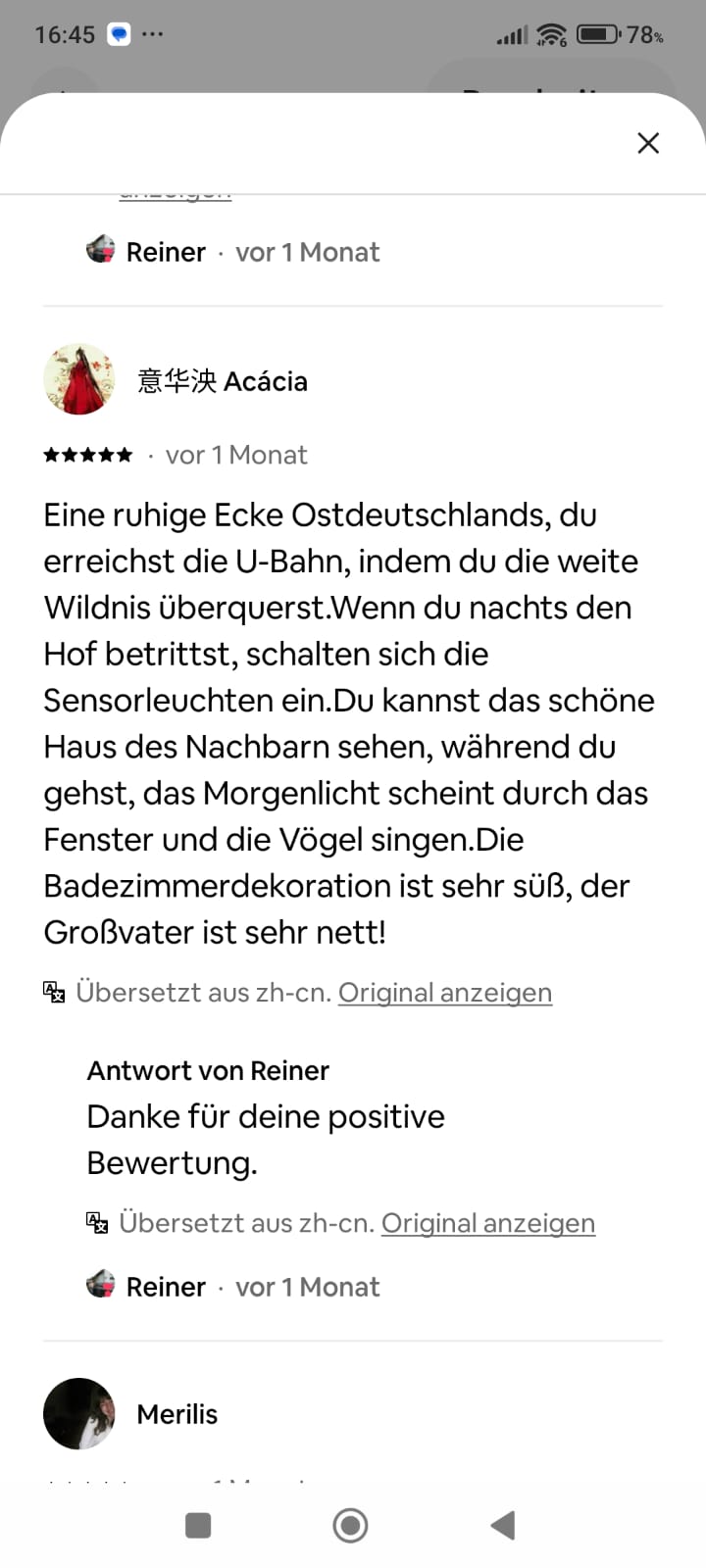Go to the system home screen
The height and width of the screenshot is (1568, 706).
[x=350, y=1525]
